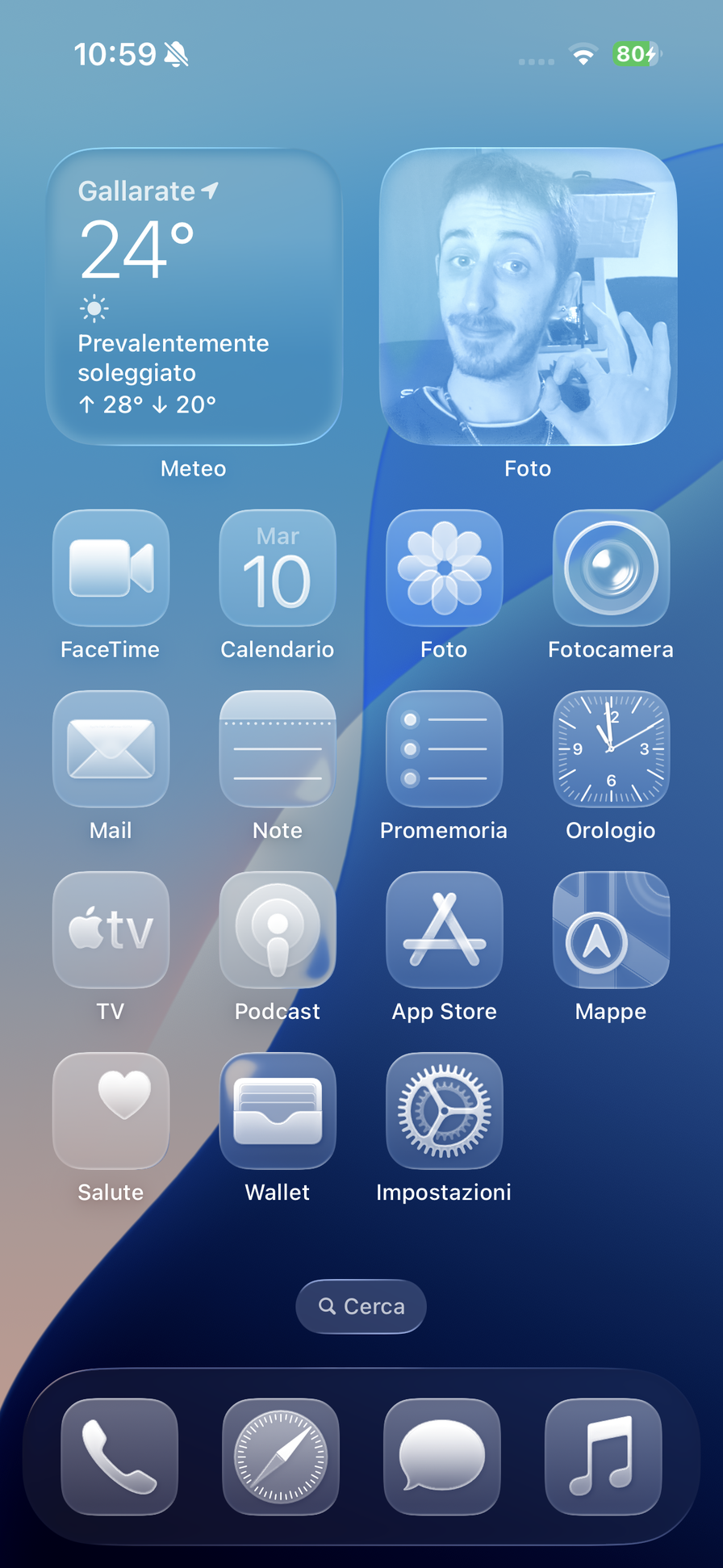Screen dimensions: 723x1568
Task: Open the Wallet app
Action: (x=278, y=1110)
